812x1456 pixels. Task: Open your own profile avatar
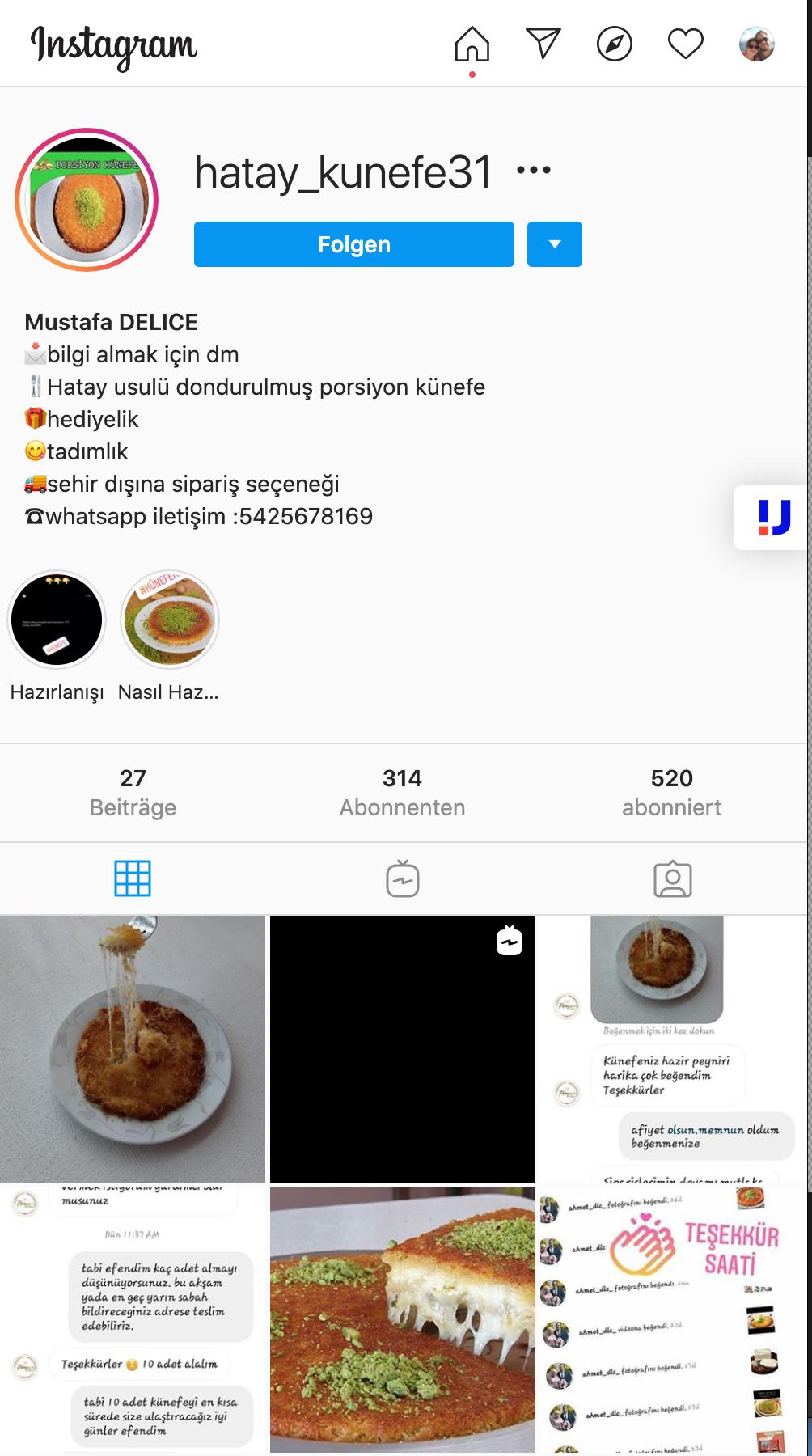click(757, 44)
